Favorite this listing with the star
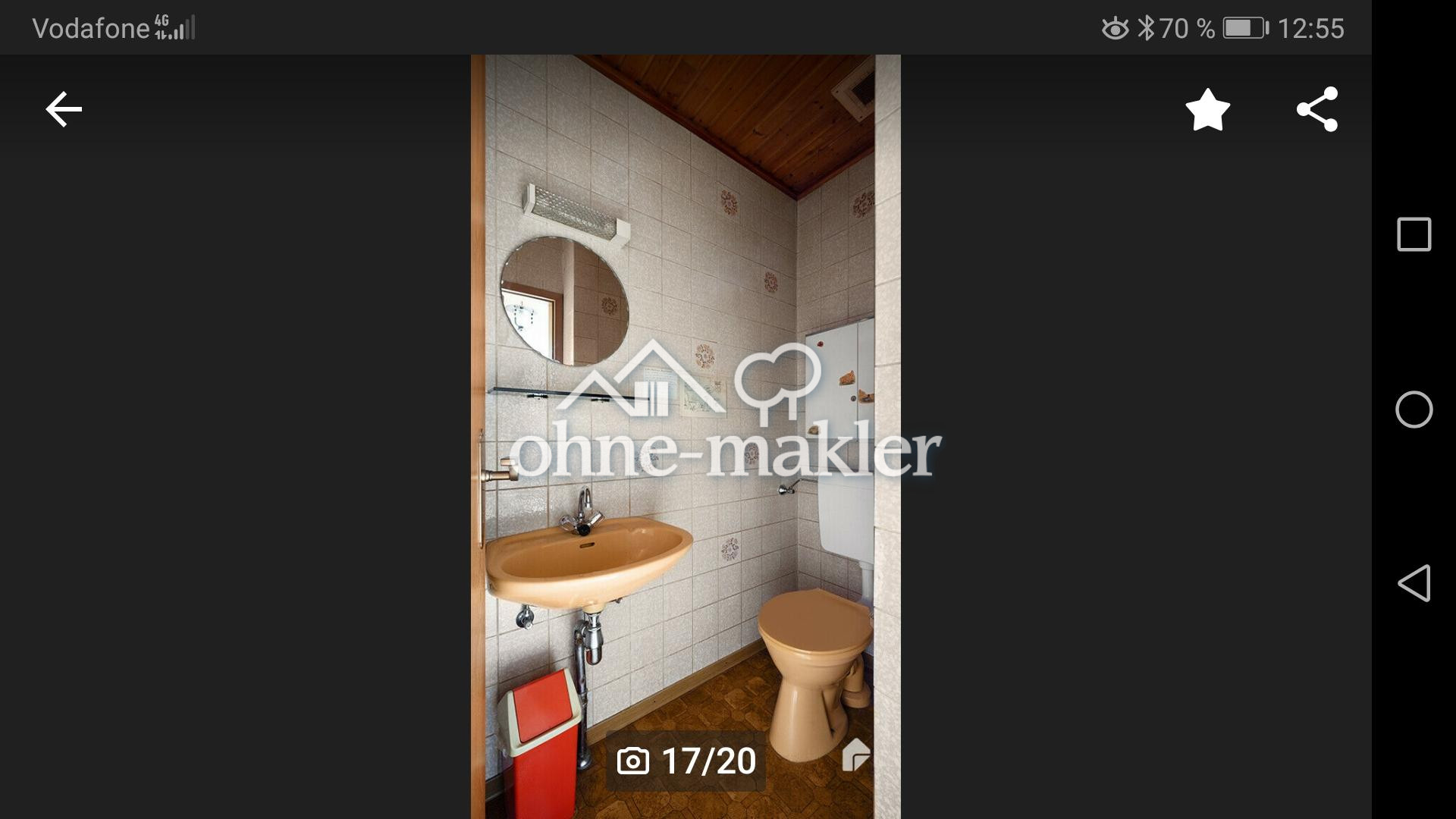Screen dimensions: 1456x819 click(x=1207, y=110)
